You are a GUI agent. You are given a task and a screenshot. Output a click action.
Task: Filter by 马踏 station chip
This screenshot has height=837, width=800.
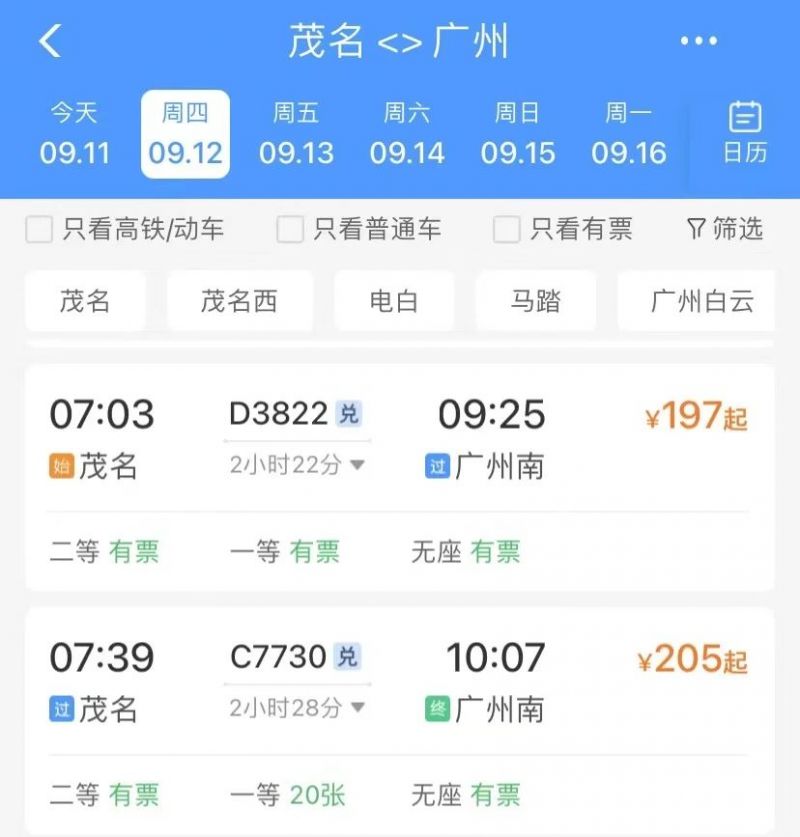536,301
